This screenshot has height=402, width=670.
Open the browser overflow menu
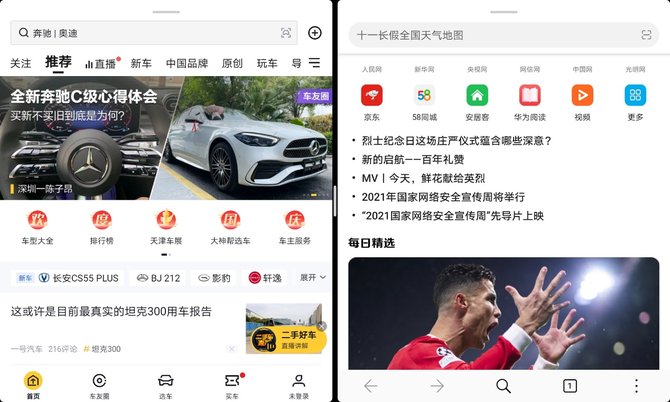click(636, 386)
